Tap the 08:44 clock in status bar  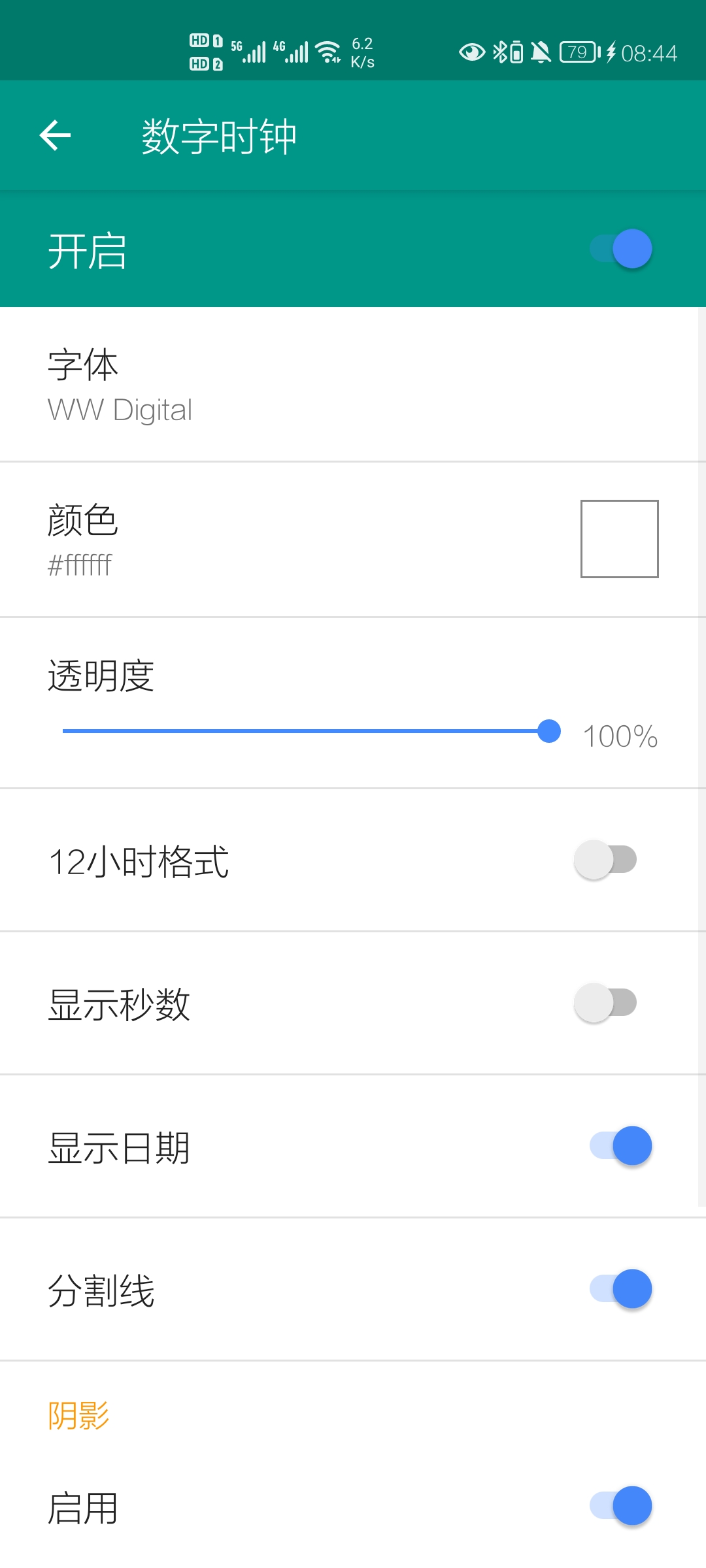point(648,54)
